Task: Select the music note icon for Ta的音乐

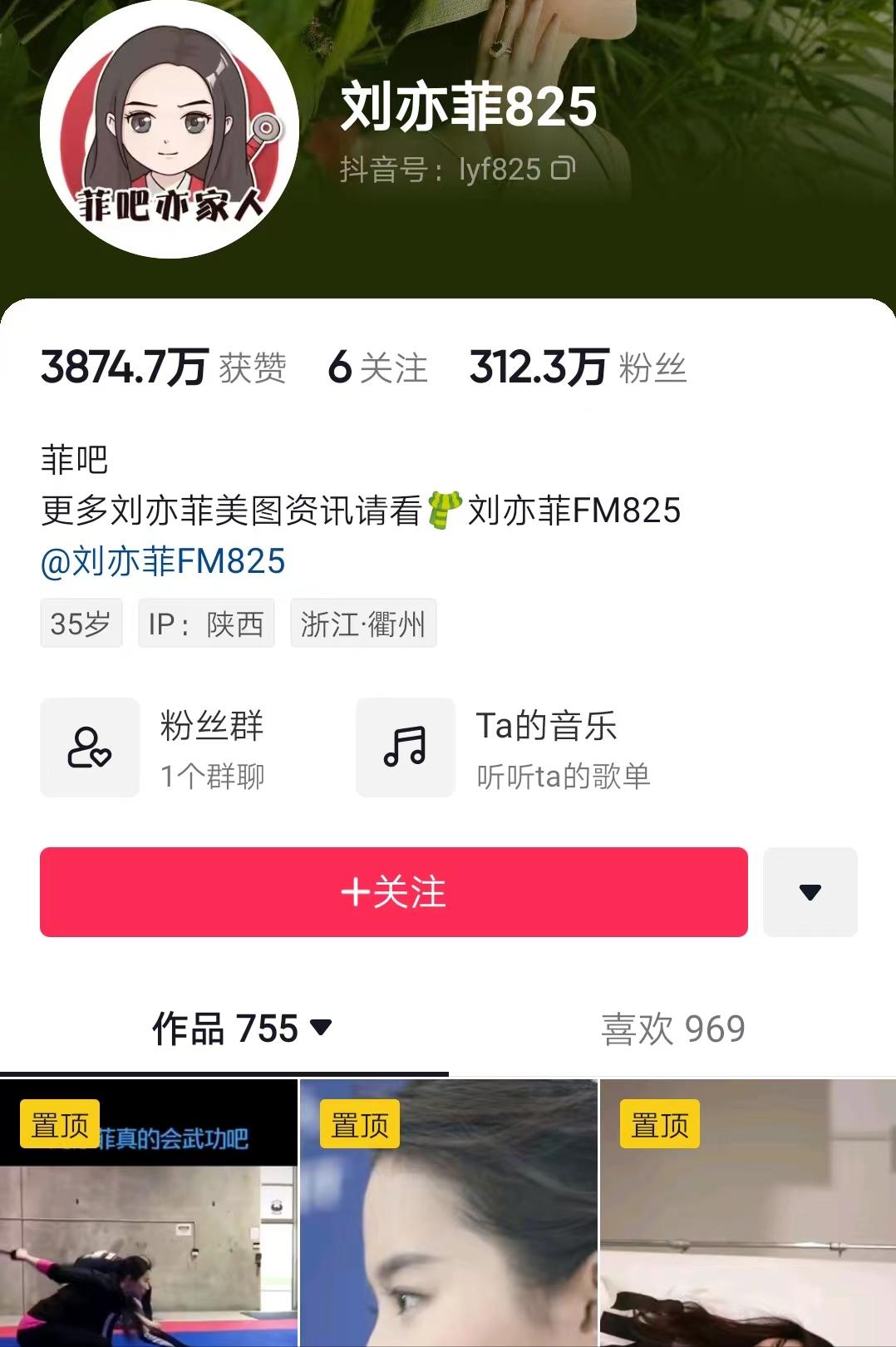Action: point(405,747)
